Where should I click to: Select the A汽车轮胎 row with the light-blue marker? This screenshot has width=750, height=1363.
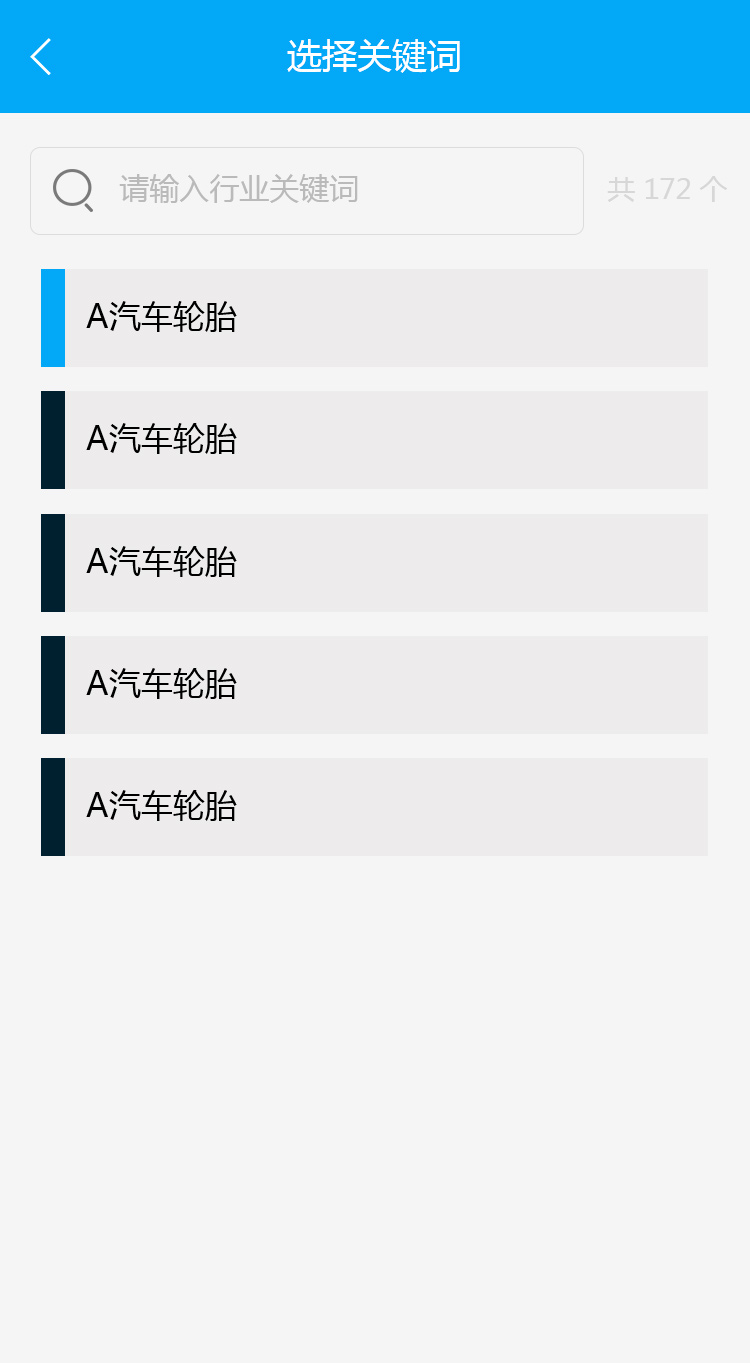coord(374,318)
